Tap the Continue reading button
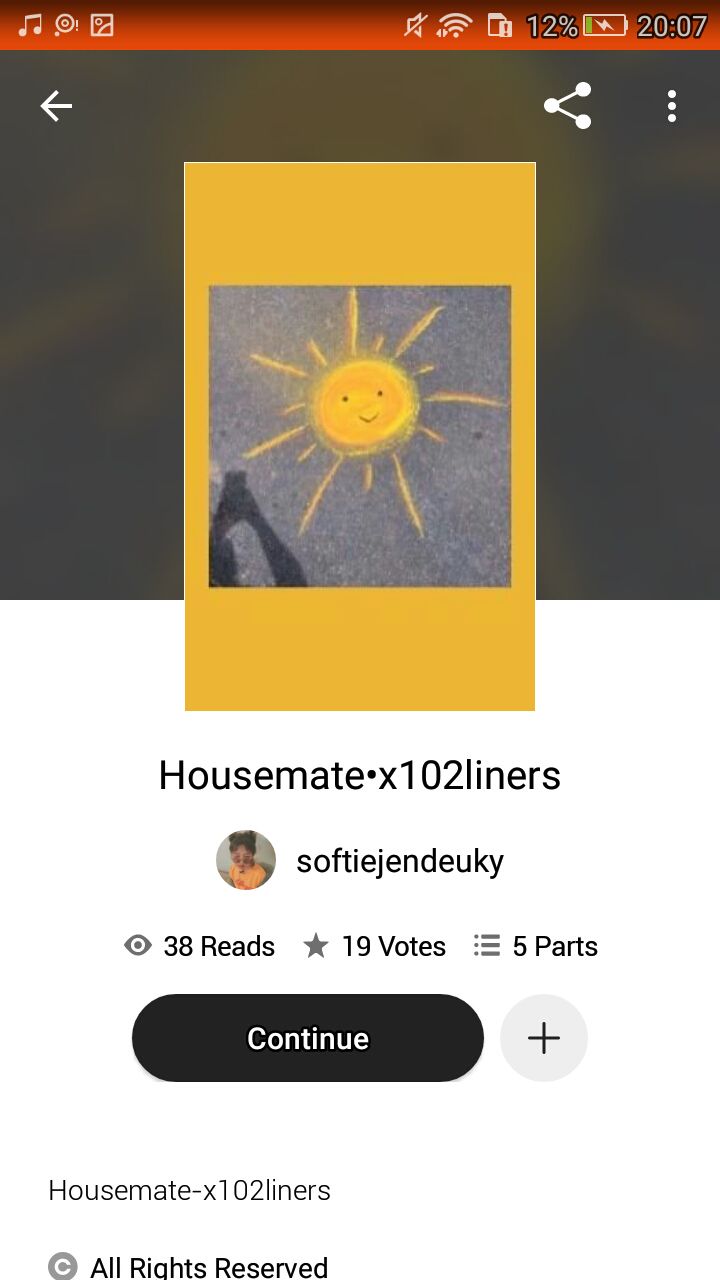This screenshot has height=1280, width=720. (x=308, y=1038)
